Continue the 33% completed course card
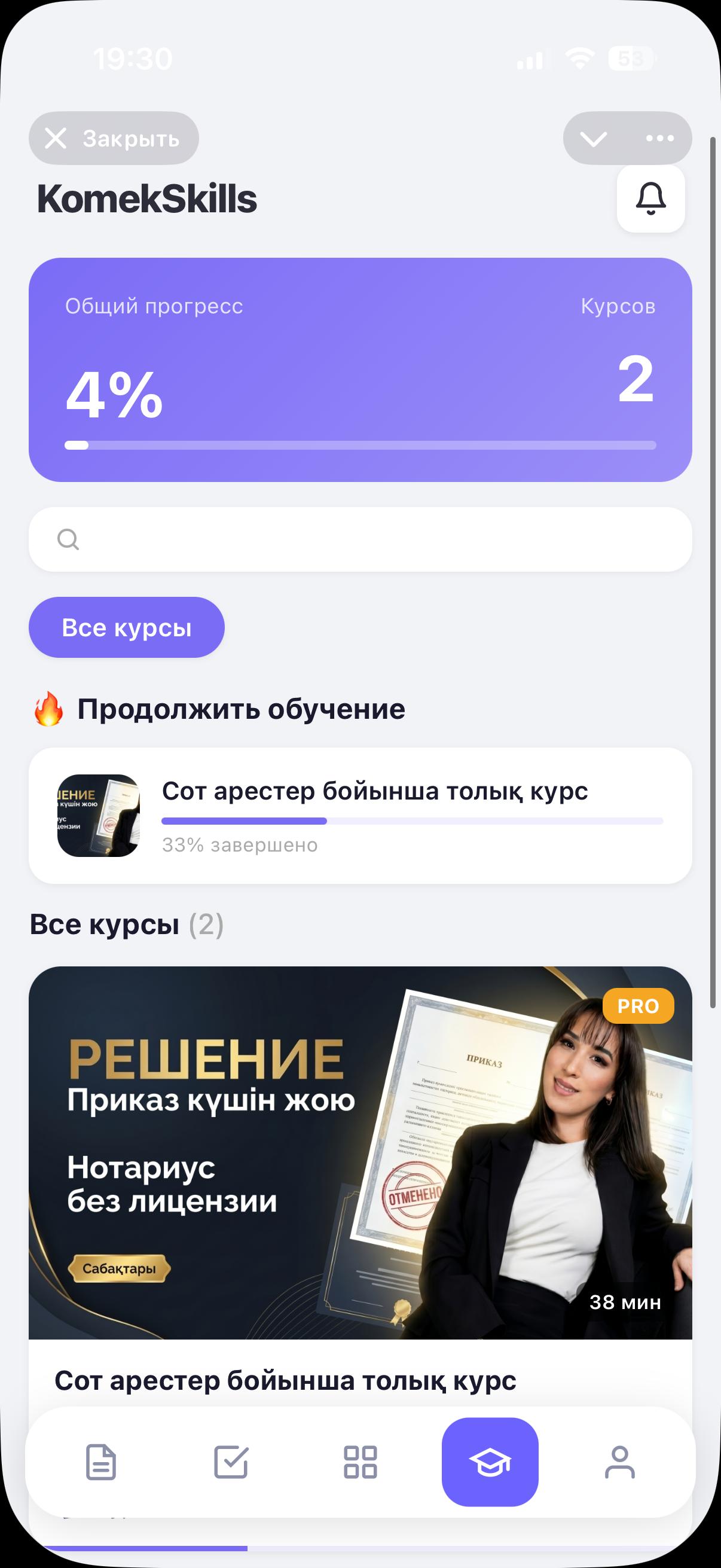This screenshot has width=721, height=1568. (x=360, y=816)
